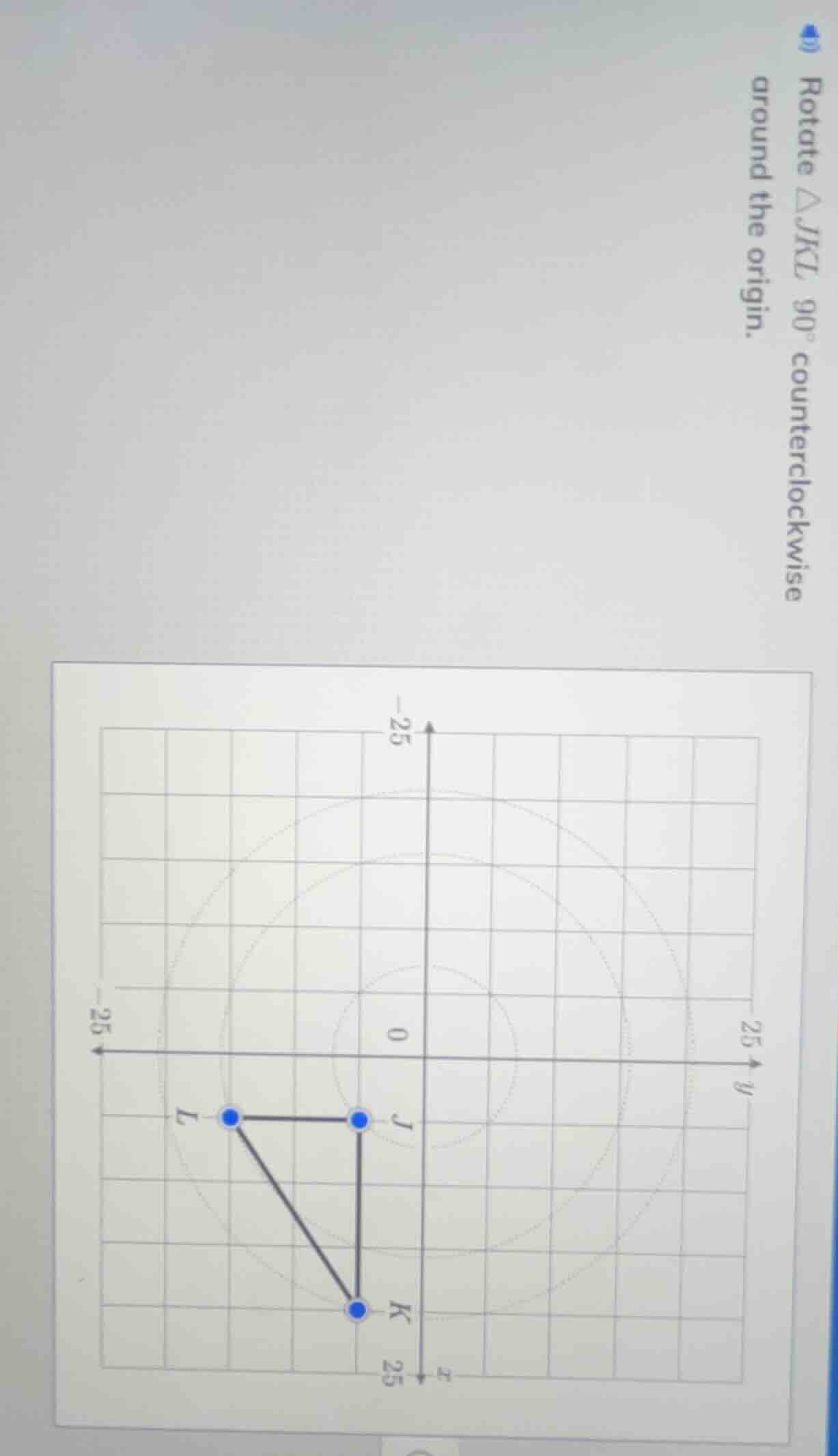Select the blue point K on the triangle
The height and width of the screenshot is (1456, 838).
(x=357, y=1309)
